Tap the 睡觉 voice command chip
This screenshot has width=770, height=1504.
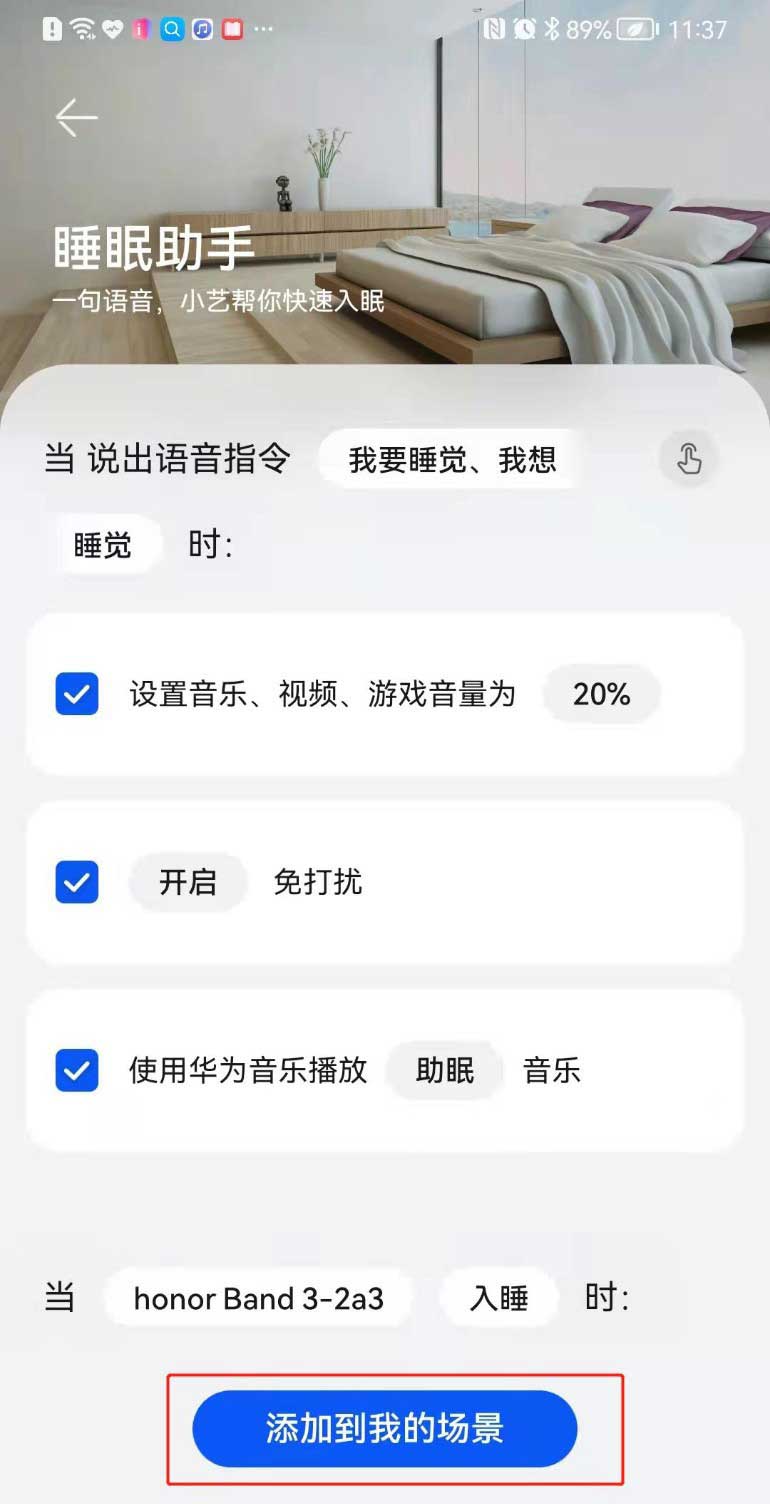point(102,545)
